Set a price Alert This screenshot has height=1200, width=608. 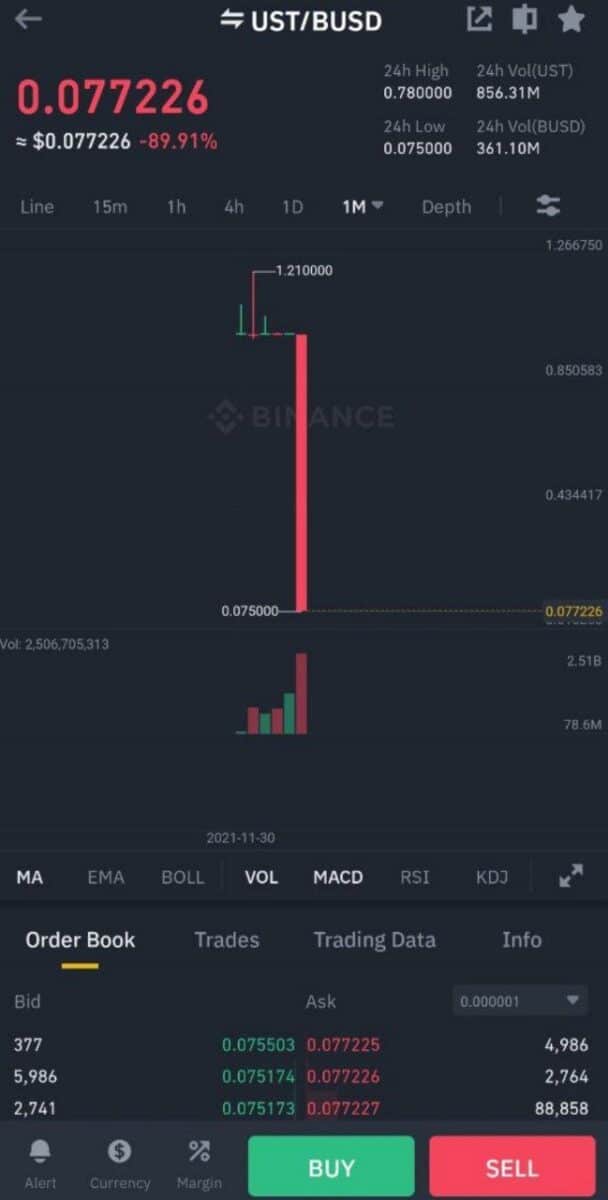[x=40, y=1164]
